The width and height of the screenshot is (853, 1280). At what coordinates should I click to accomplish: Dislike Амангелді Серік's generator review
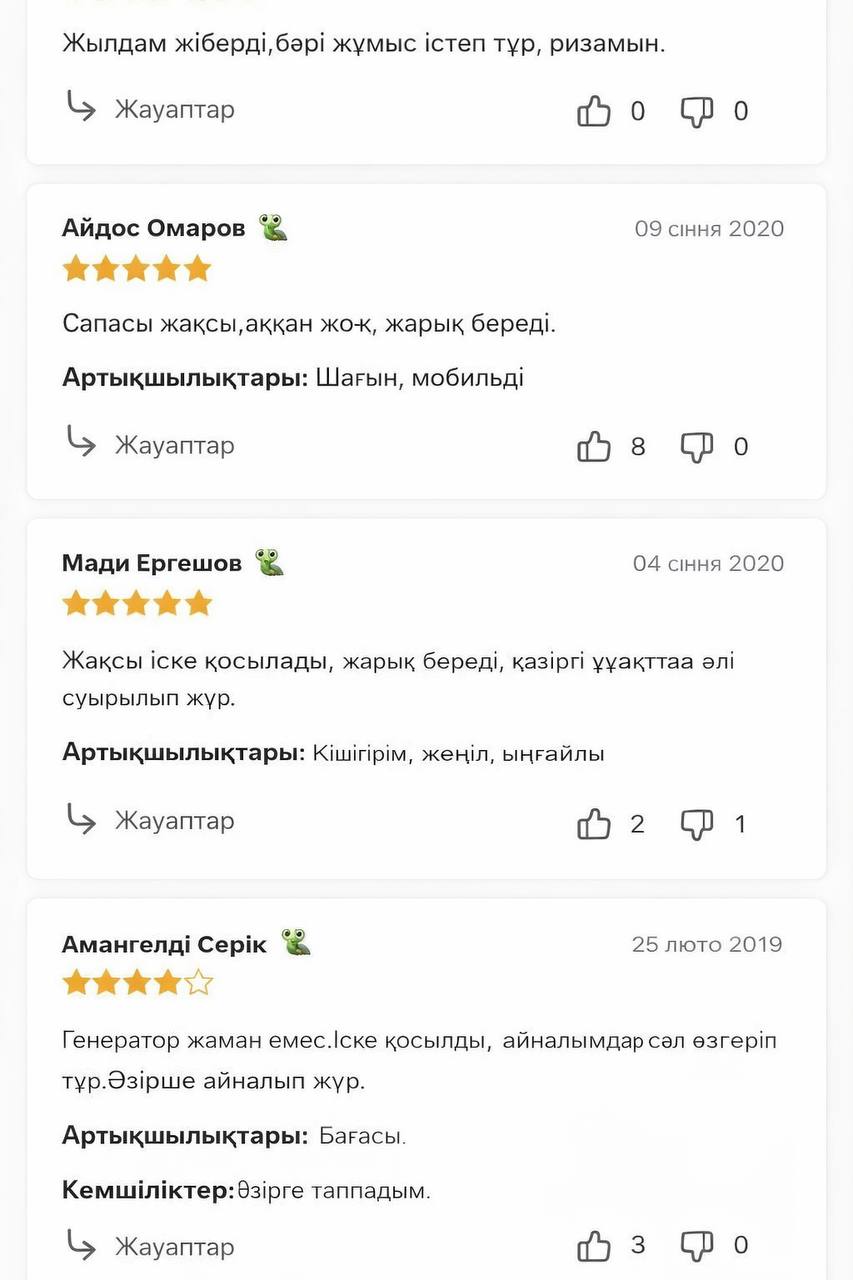click(x=697, y=1246)
